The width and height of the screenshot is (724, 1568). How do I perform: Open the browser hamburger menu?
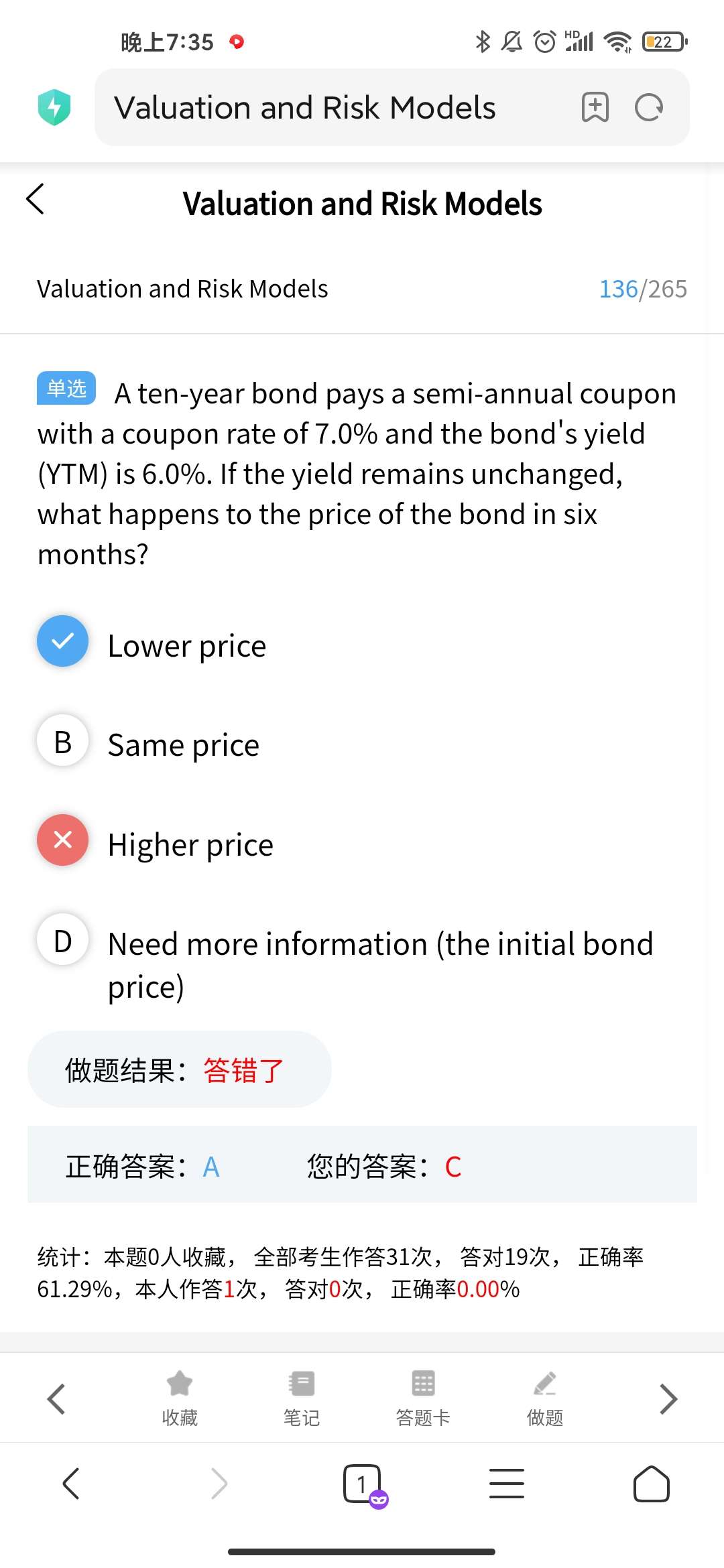507,1484
